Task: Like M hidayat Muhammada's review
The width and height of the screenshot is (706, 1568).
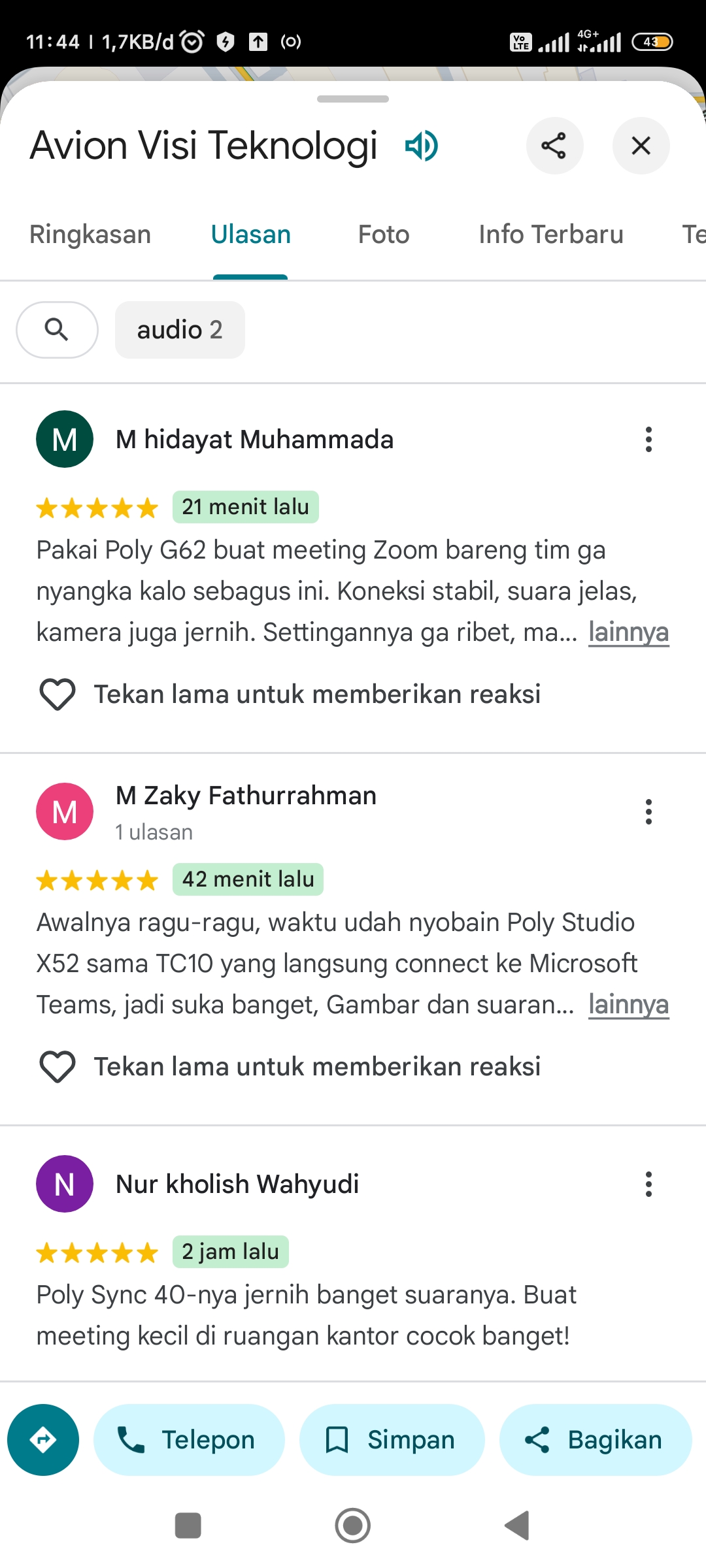Action: click(x=58, y=694)
